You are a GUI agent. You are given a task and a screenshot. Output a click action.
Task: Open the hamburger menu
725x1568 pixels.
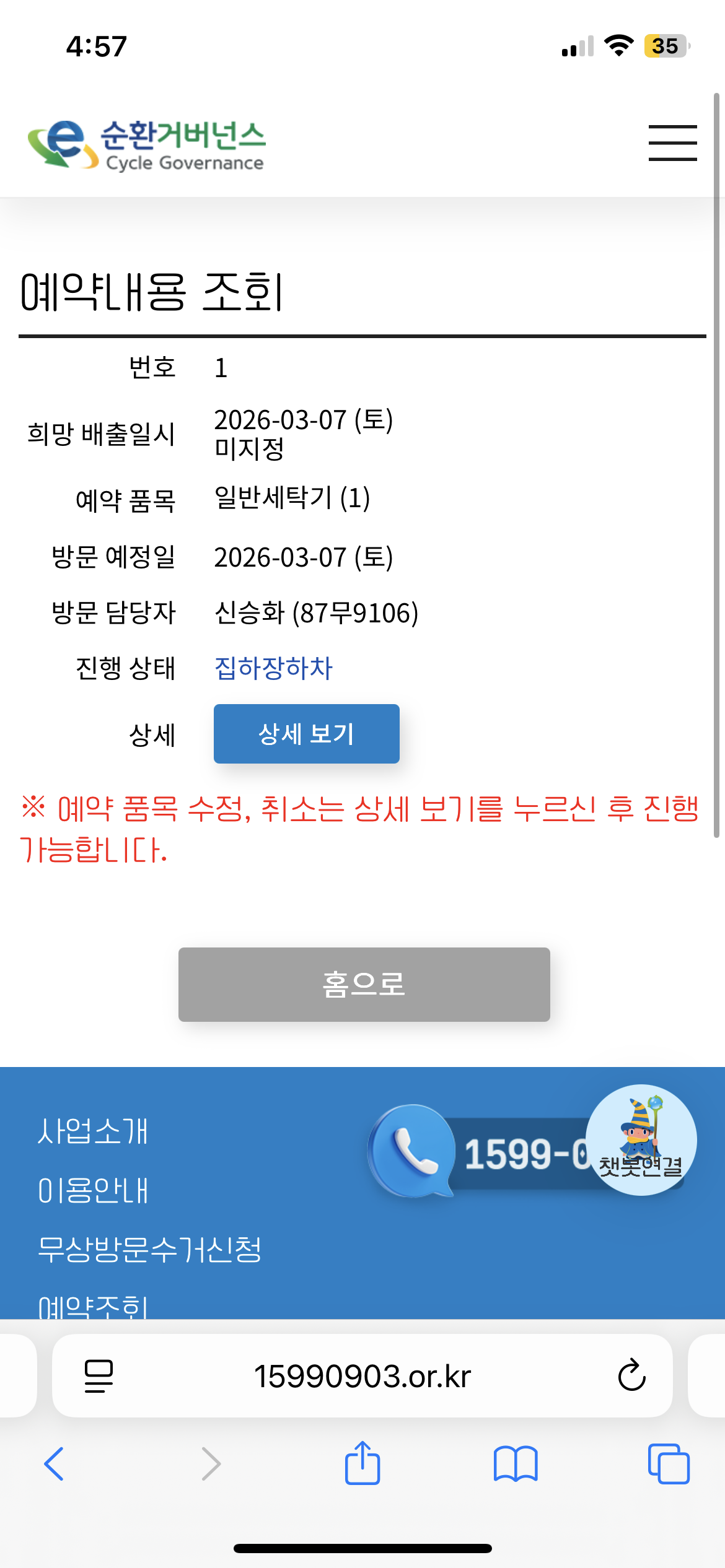point(672,143)
